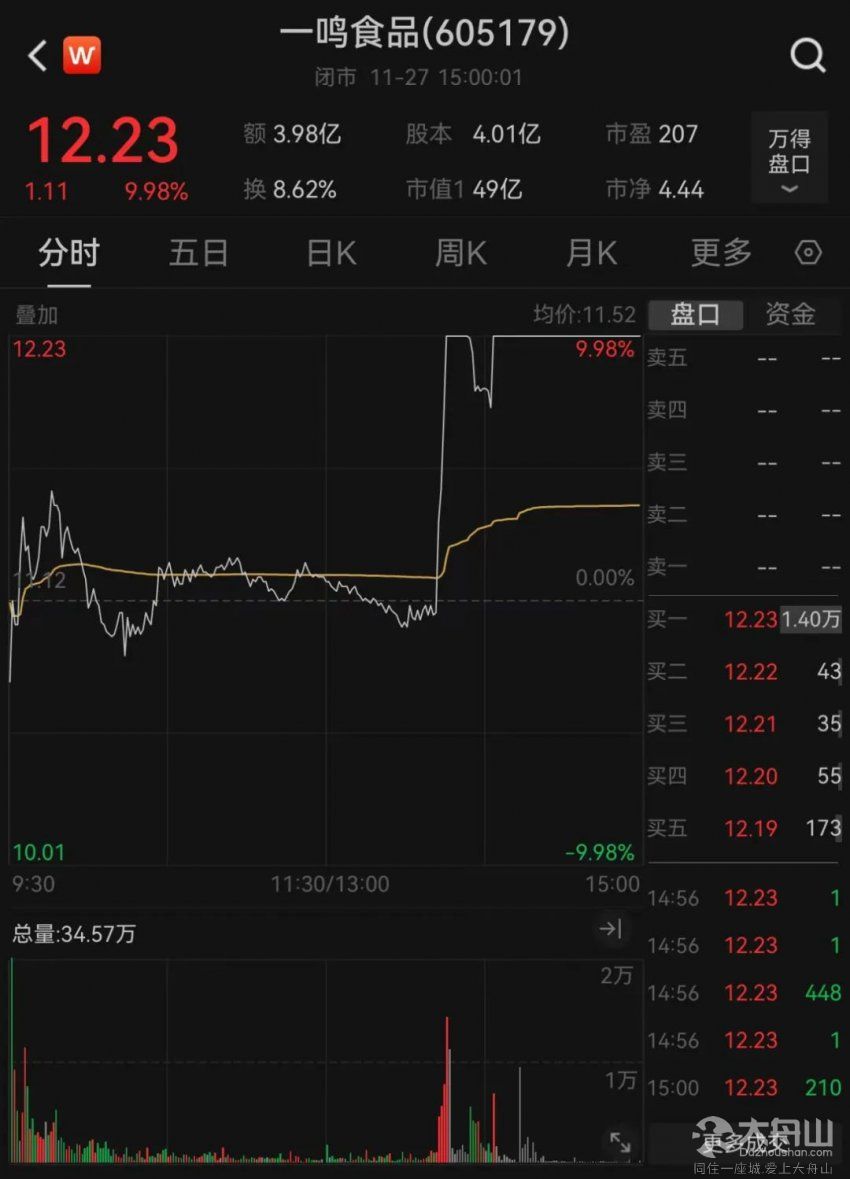Open the red W badge icon
850x1179 pixels.
pyautogui.click(x=82, y=56)
